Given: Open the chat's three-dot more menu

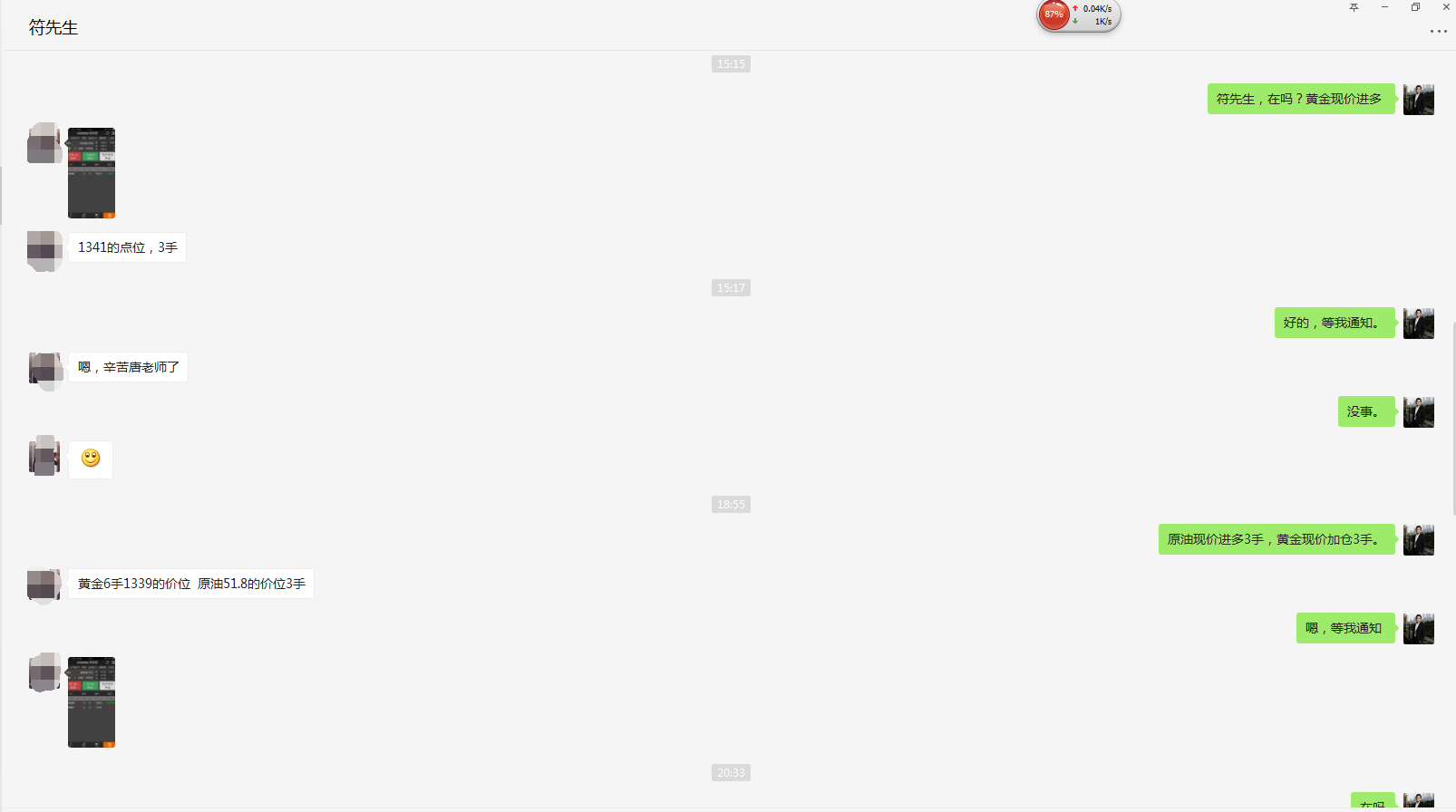Looking at the screenshot, I should pyautogui.click(x=1438, y=32).
